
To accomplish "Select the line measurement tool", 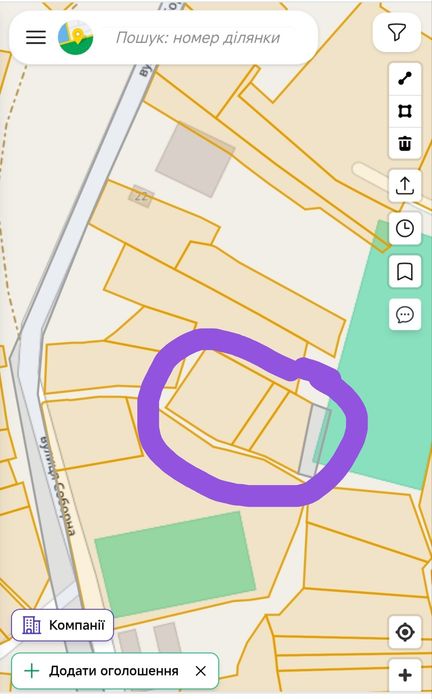I will [405, 78].
